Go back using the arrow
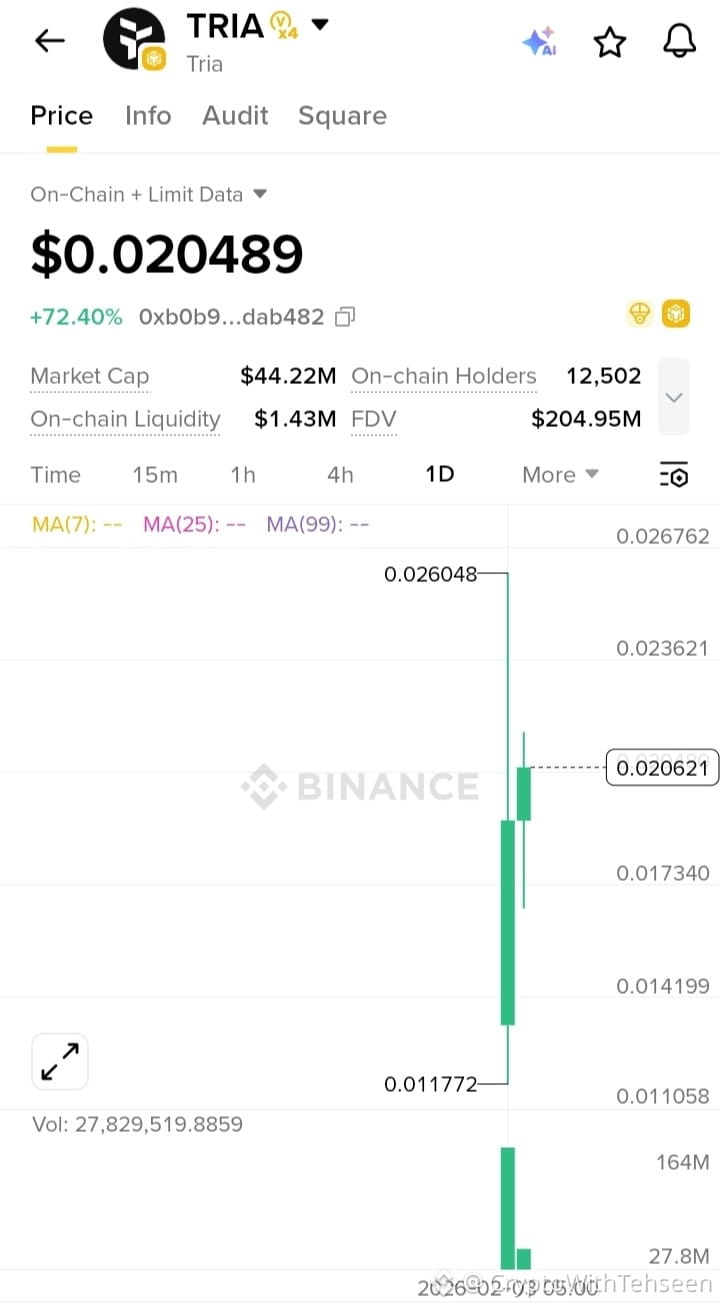The image size is (720, 1308). [49, 41]
